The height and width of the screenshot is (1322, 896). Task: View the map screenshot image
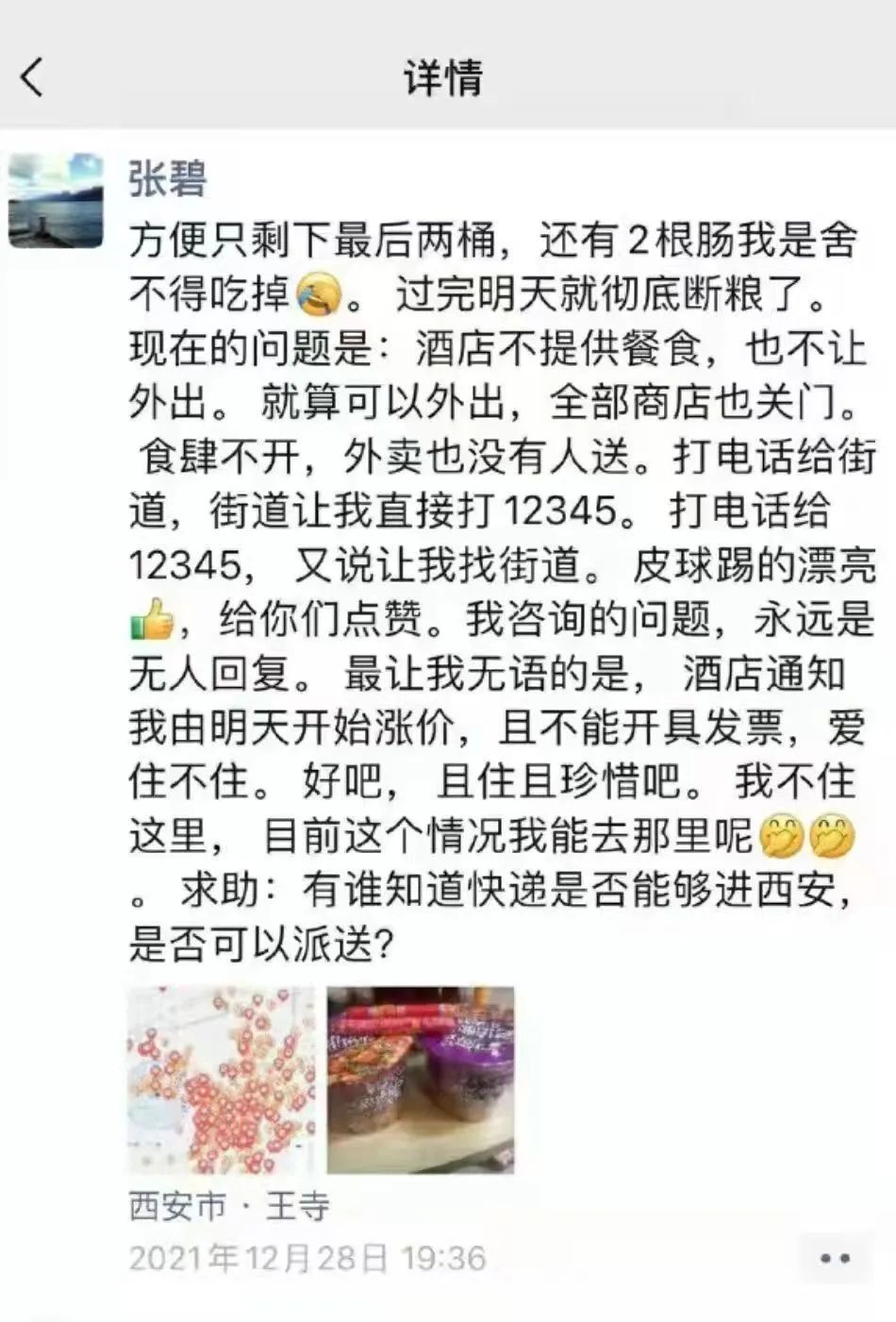[x=222, y=1080]
